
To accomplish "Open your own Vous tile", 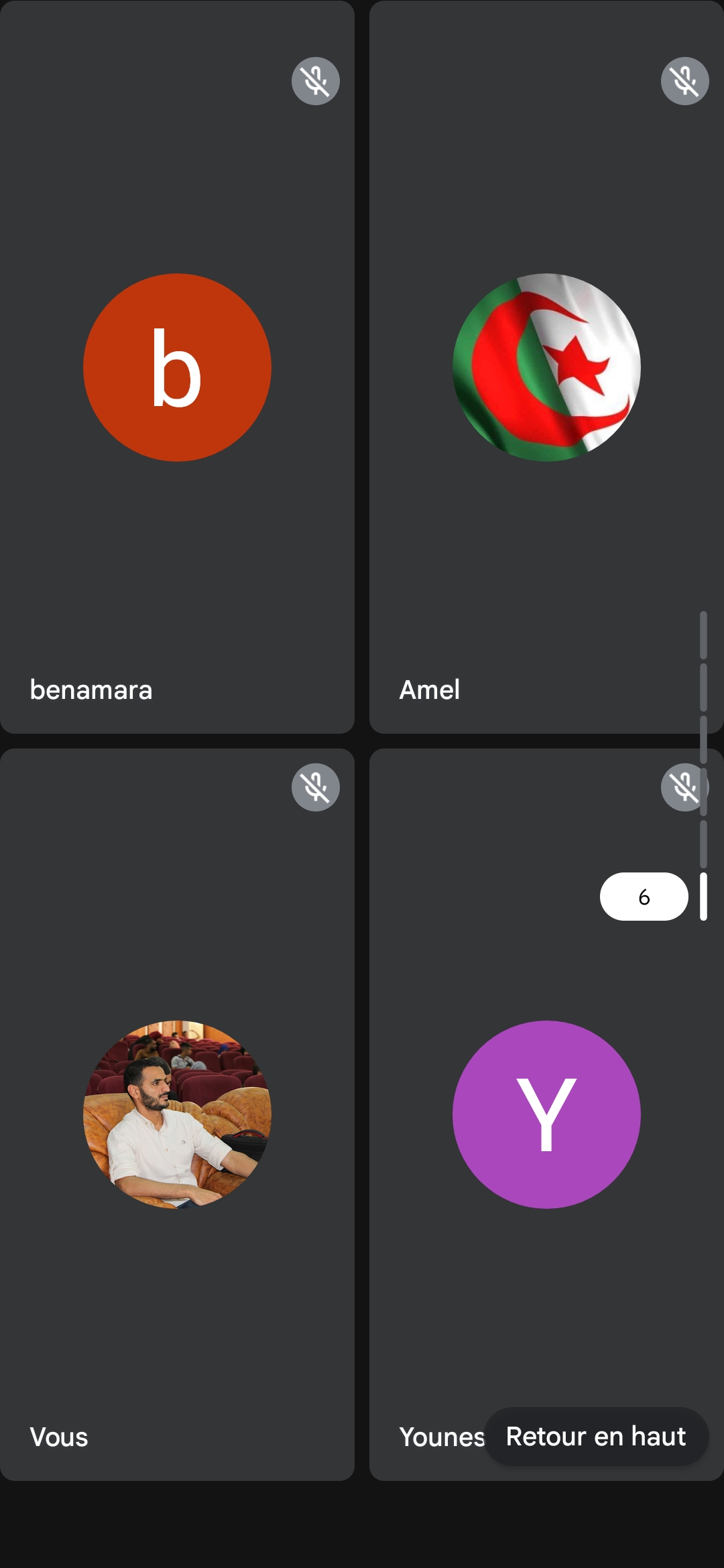I will point(177,1114).
